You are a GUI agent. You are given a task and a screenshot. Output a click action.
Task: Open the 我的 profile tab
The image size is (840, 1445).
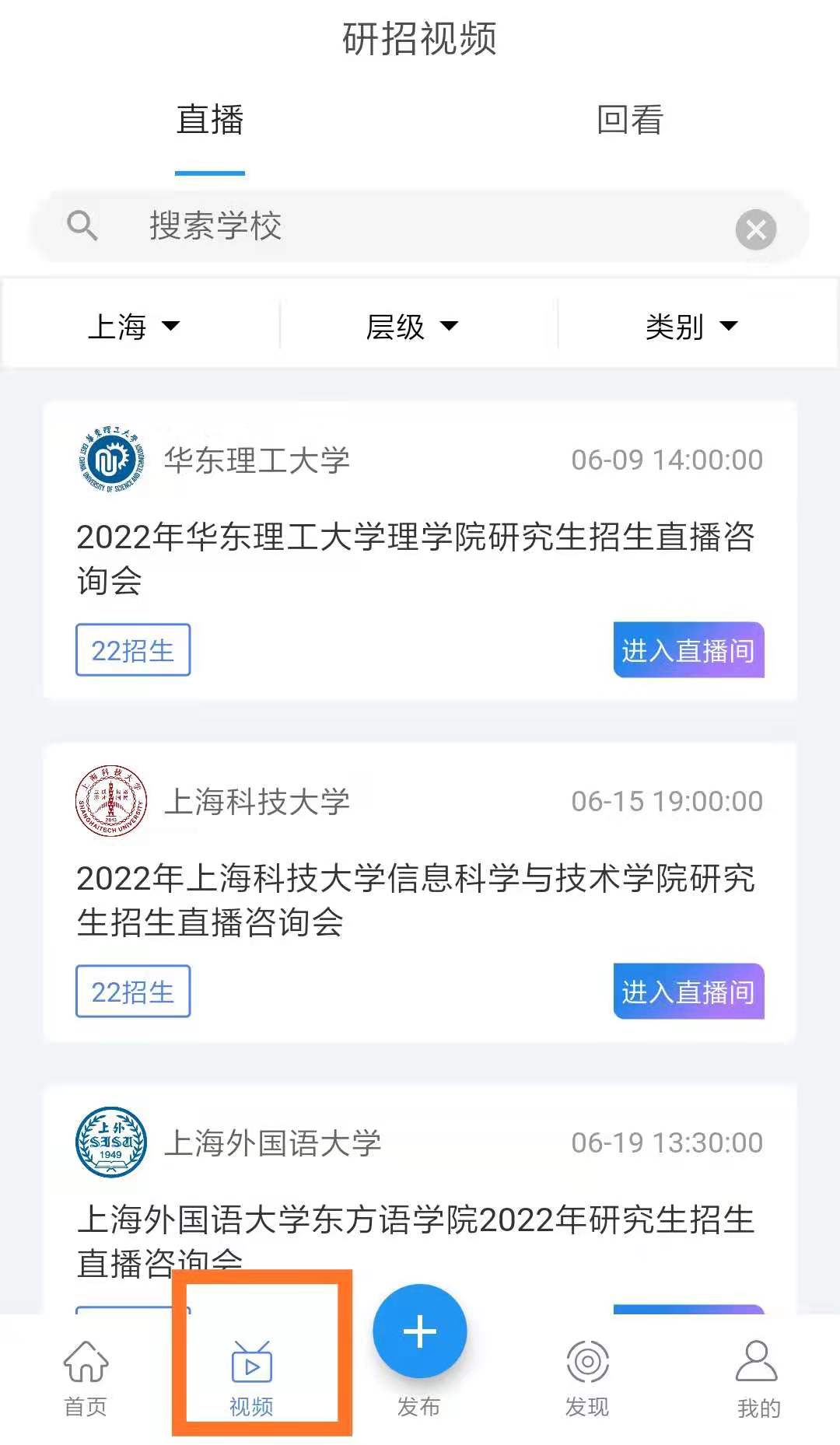coord(758,1377)
